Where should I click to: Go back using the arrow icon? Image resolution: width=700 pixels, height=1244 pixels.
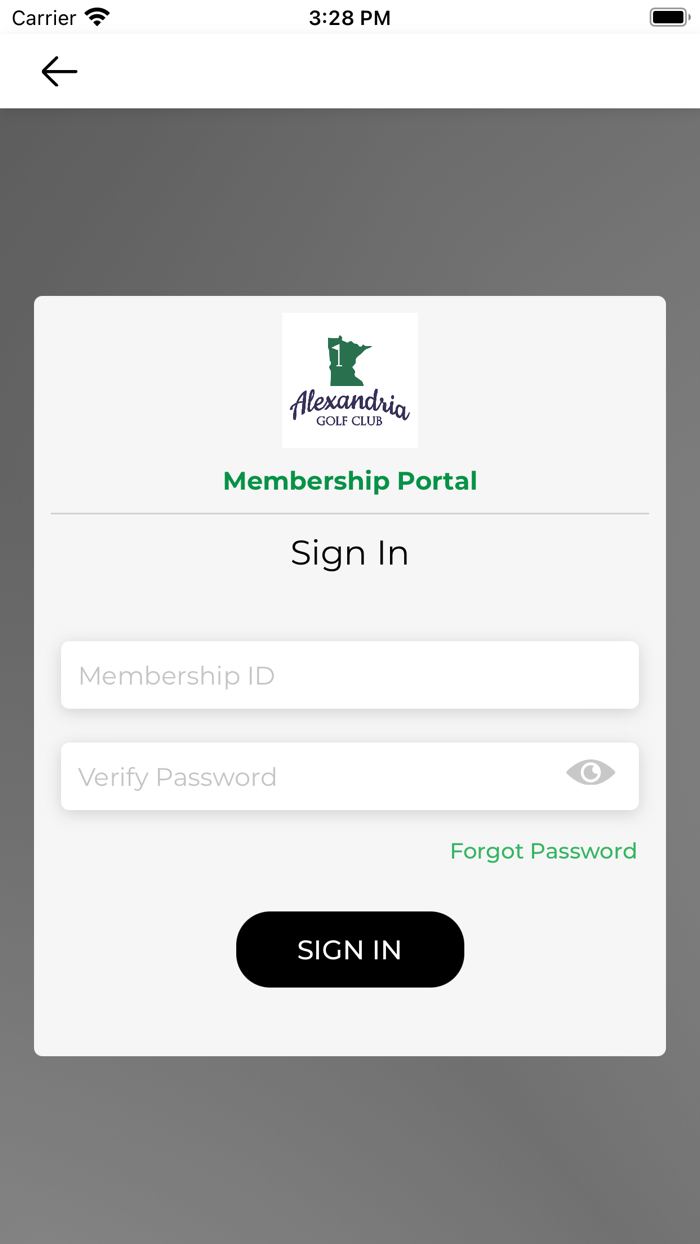[x=59, y=71]
